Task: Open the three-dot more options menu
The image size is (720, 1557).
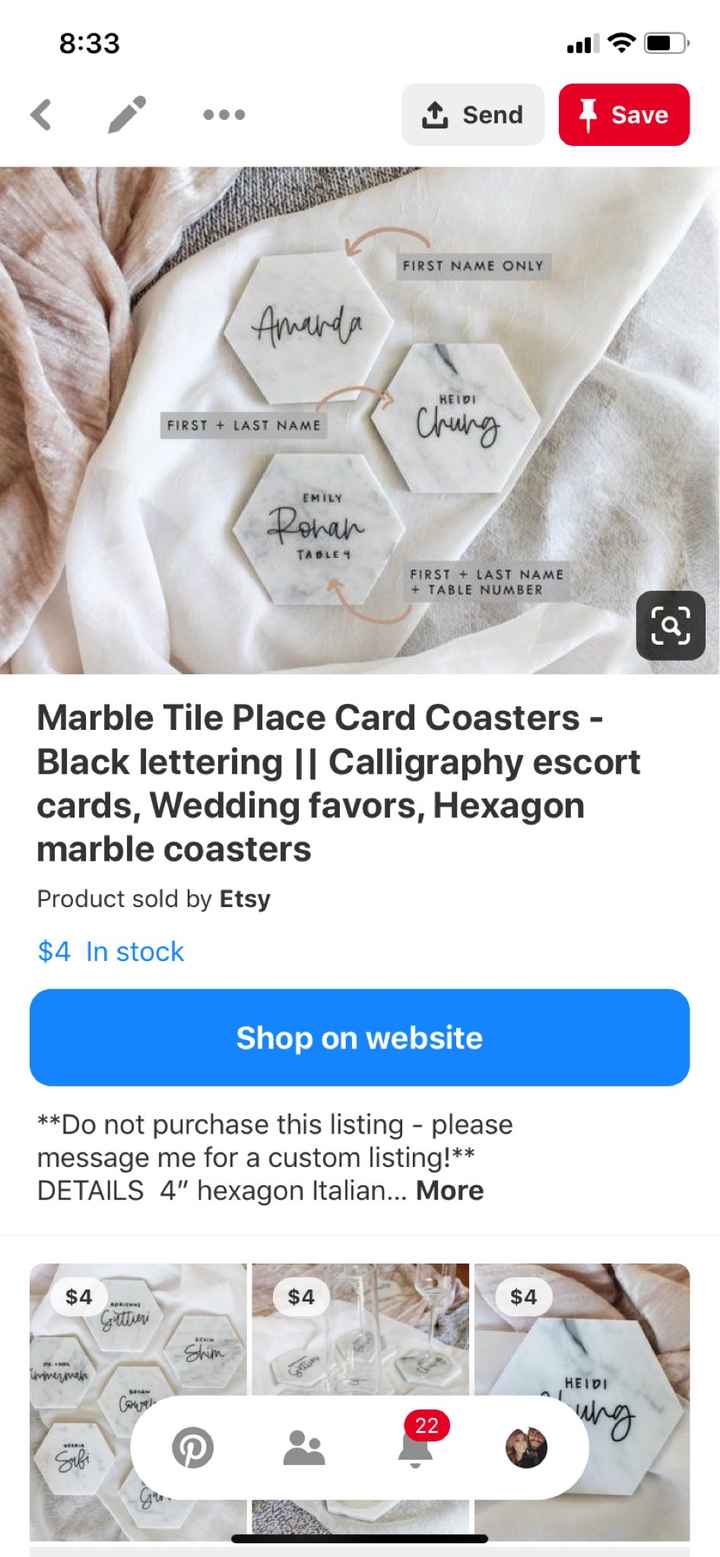Action: [224, 115]
